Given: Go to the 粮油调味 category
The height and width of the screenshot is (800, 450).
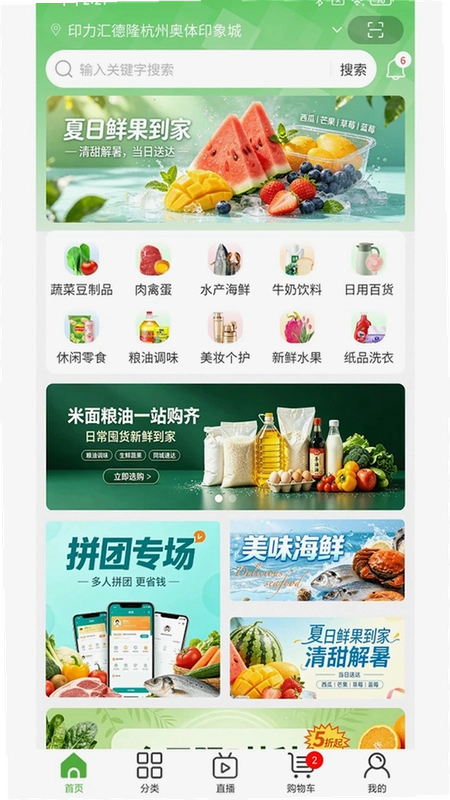Looking at the screenshot, I should [x=154, y=338].
